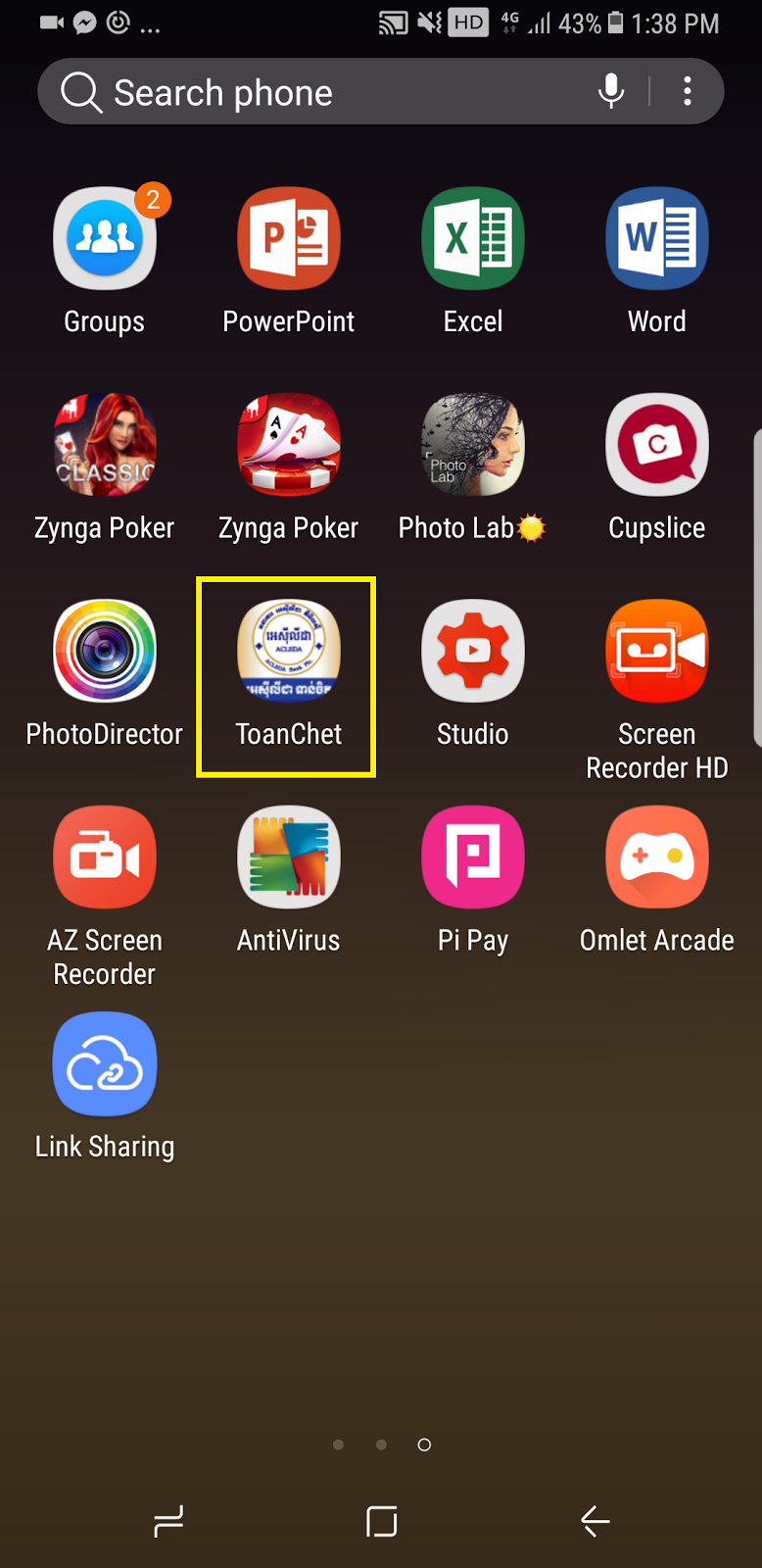Launch Cupslice photo editor
Screen dimensions: 762x1568
pos(657,445)
